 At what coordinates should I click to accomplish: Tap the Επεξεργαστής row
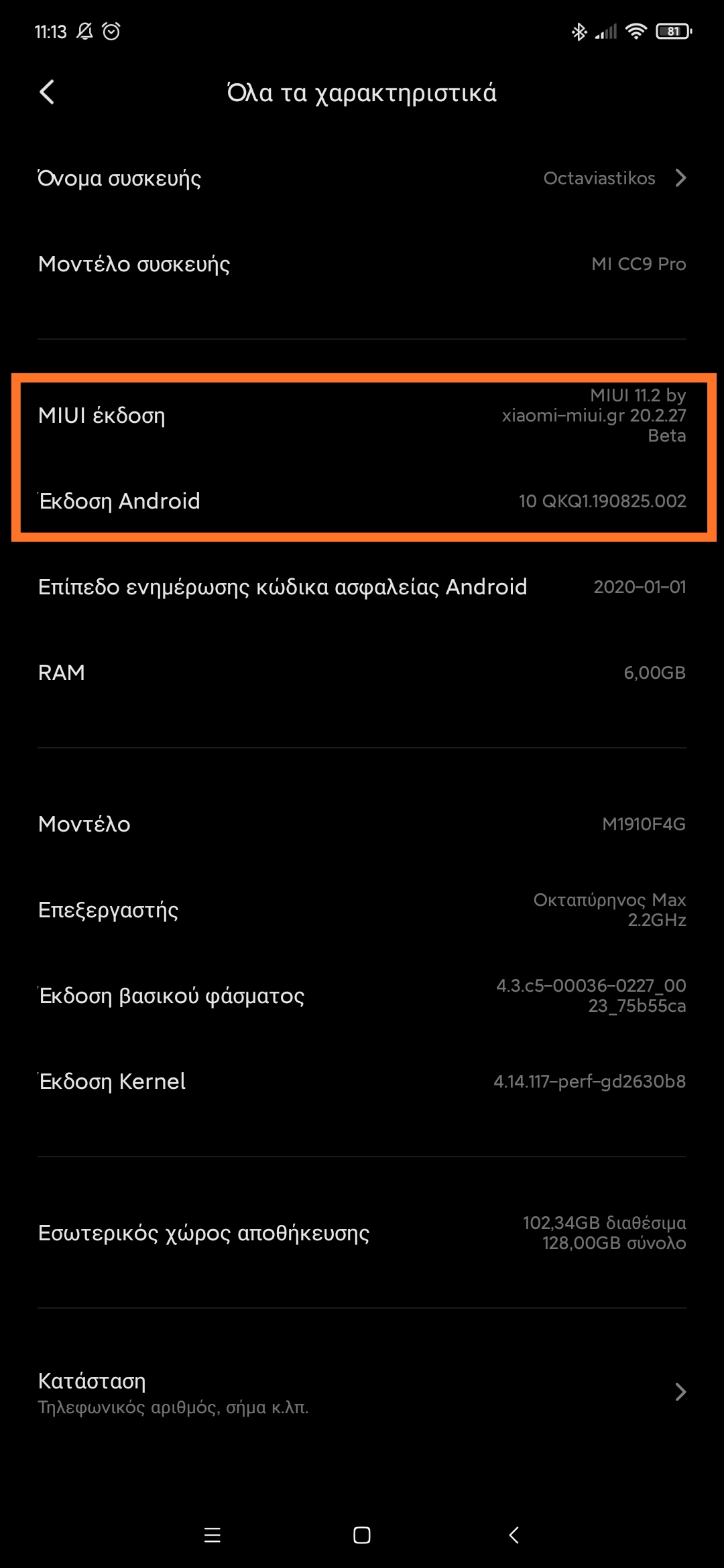click(362, 910)
